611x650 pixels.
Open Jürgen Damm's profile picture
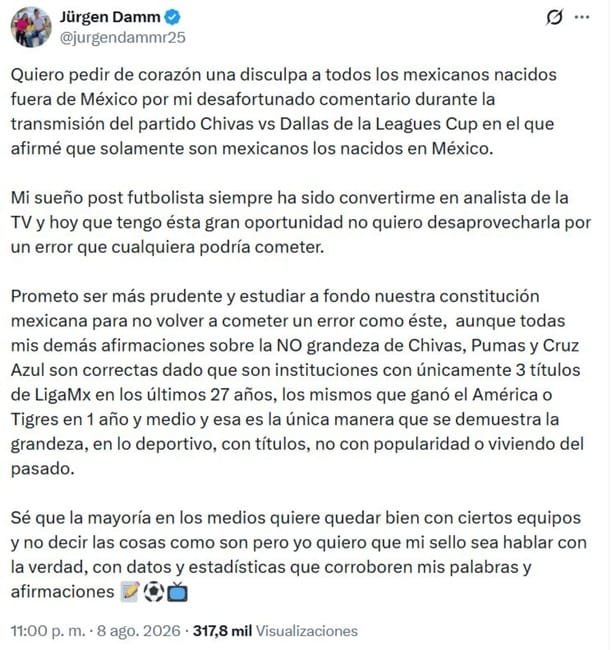coord(31,27)
